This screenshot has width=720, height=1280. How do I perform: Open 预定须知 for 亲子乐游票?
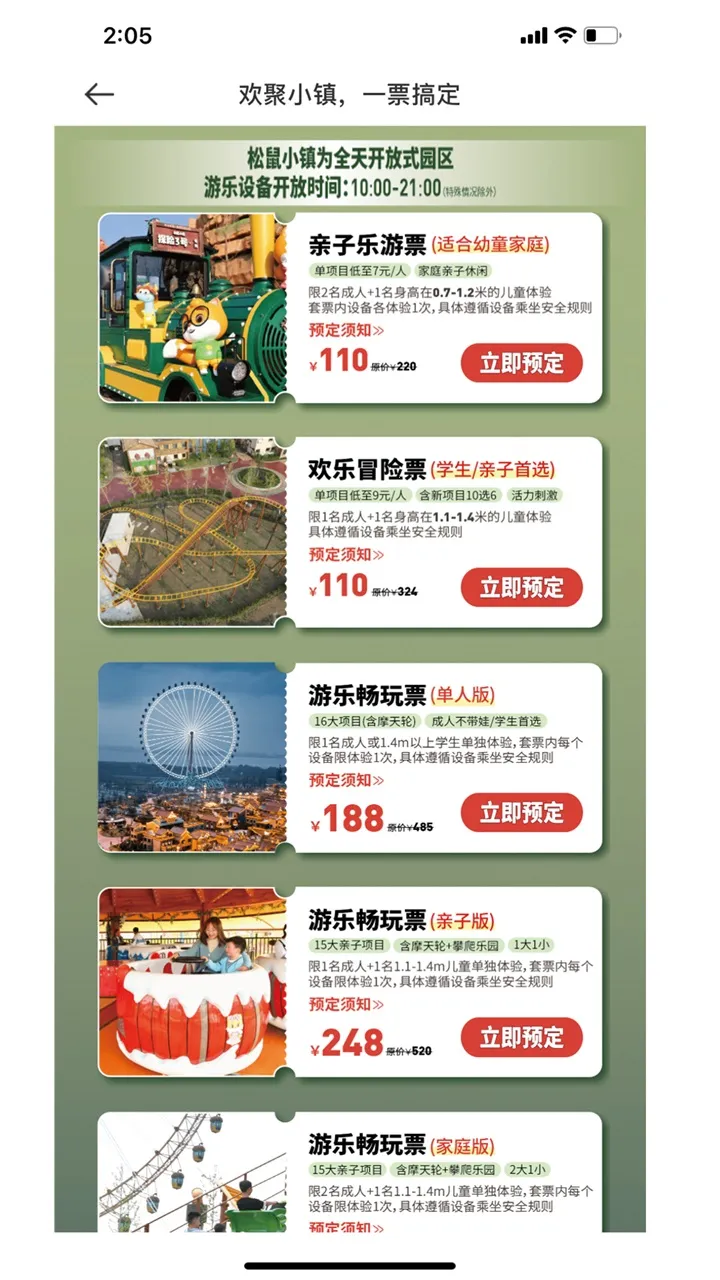tap(345, 330)
